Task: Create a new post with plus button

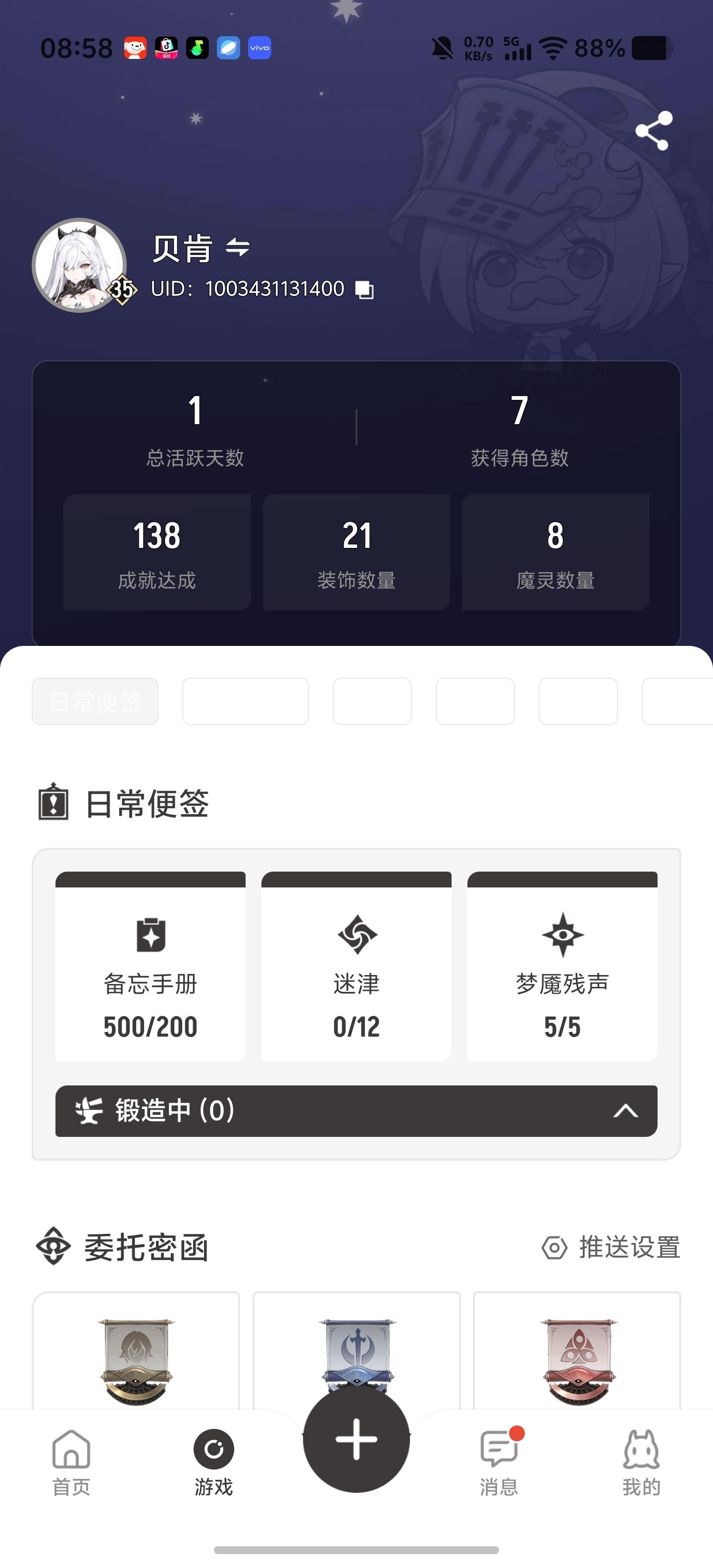Action: pos(356,1440)
